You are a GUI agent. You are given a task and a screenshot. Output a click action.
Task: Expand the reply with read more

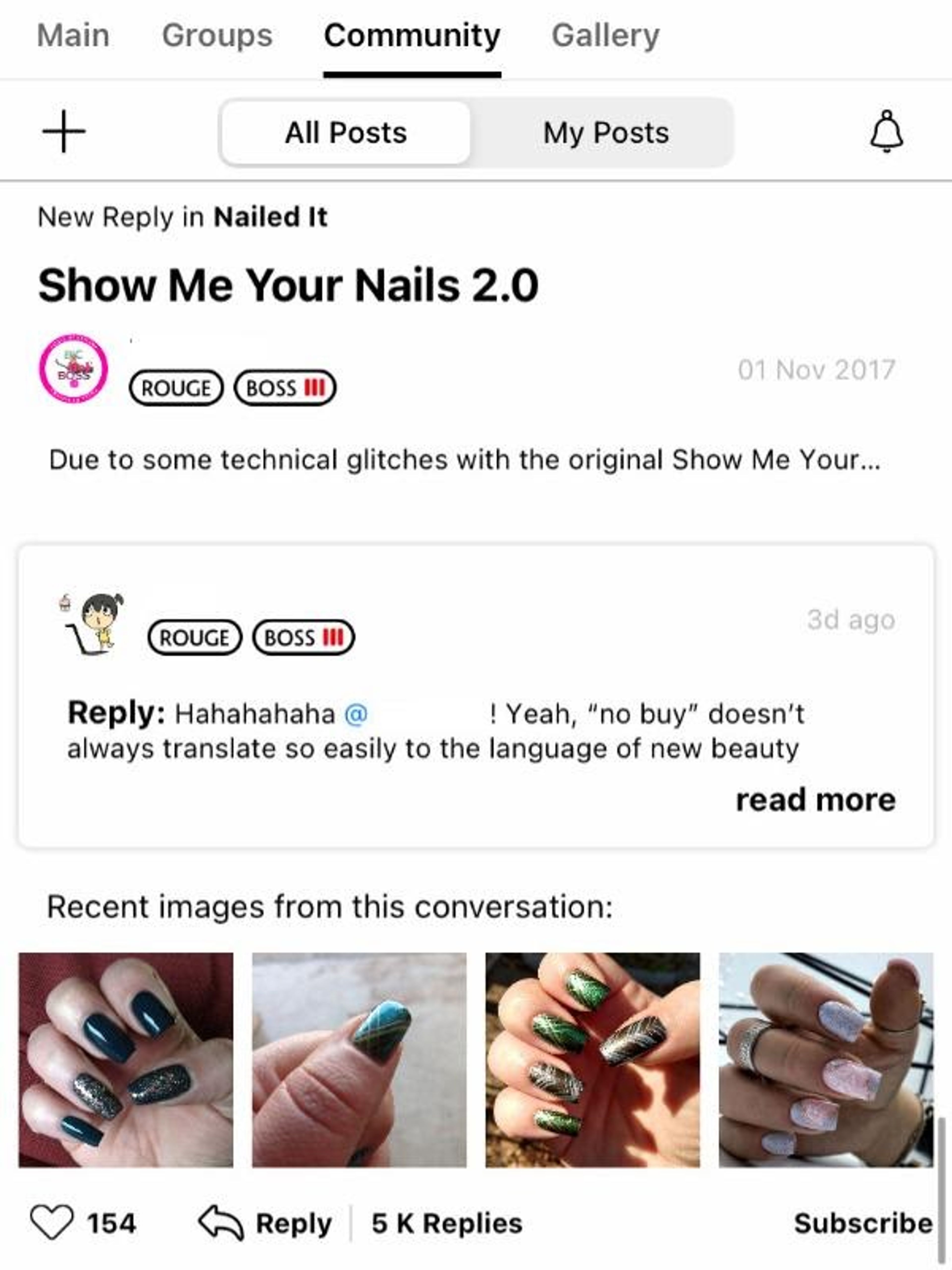coord(815,800)
